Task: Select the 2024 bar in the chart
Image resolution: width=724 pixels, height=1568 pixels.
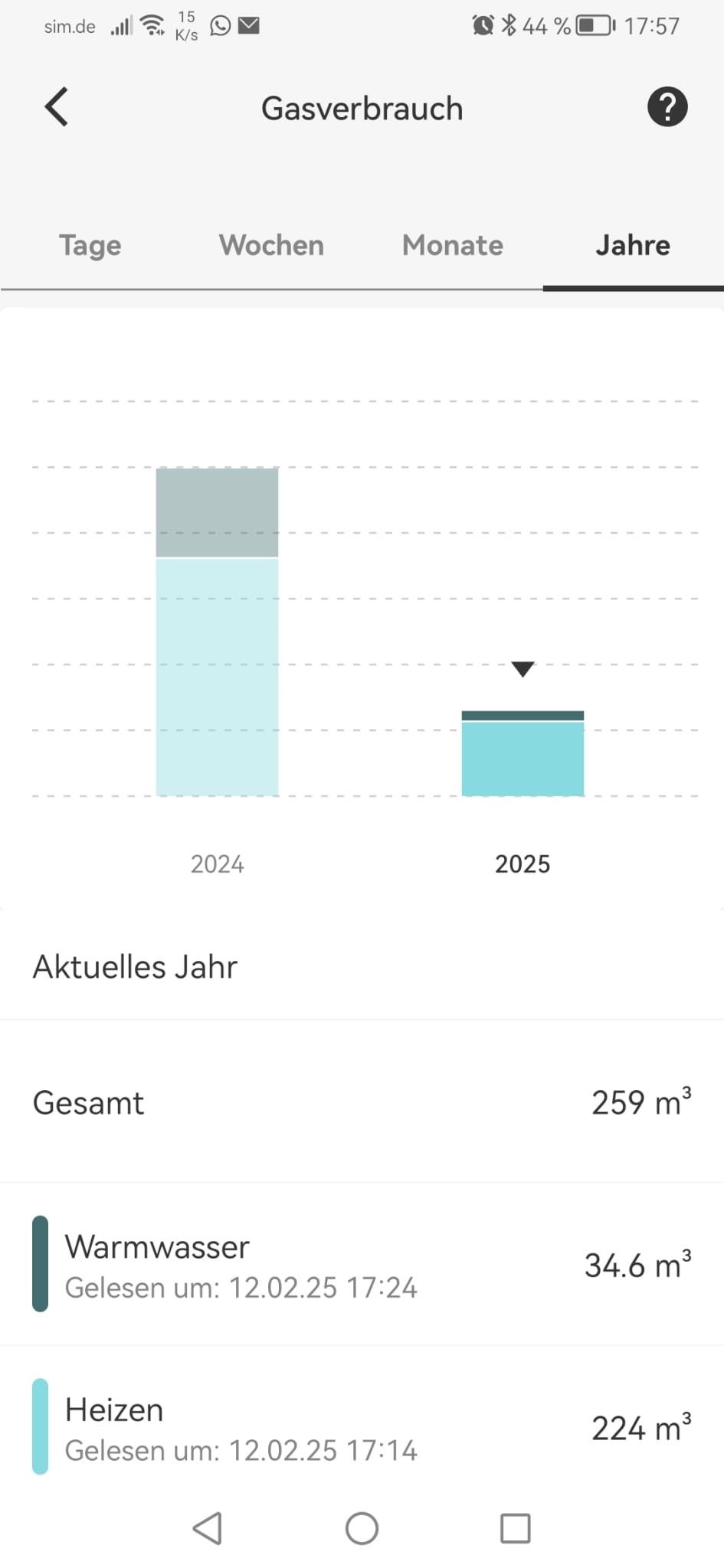Action: click(x=217, y=632)
